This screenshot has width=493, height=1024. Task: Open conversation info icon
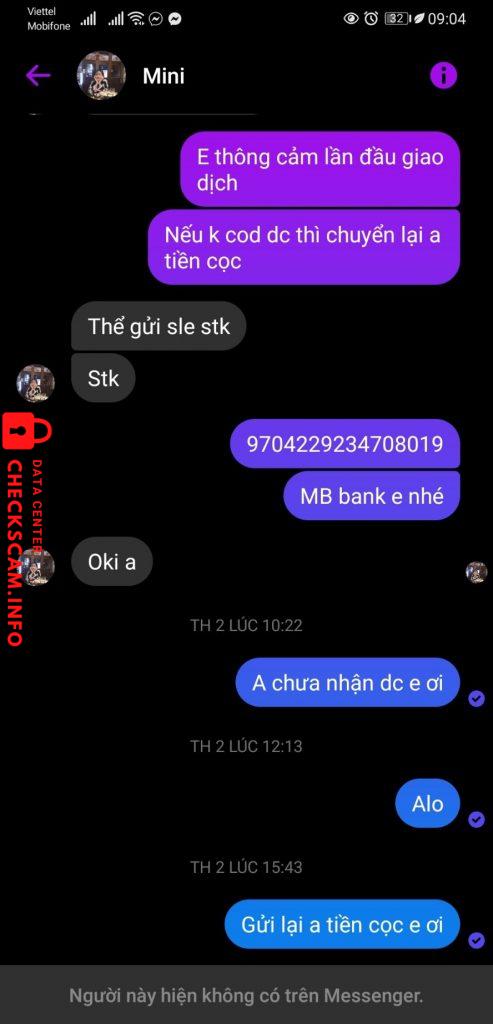click(443, 76)
